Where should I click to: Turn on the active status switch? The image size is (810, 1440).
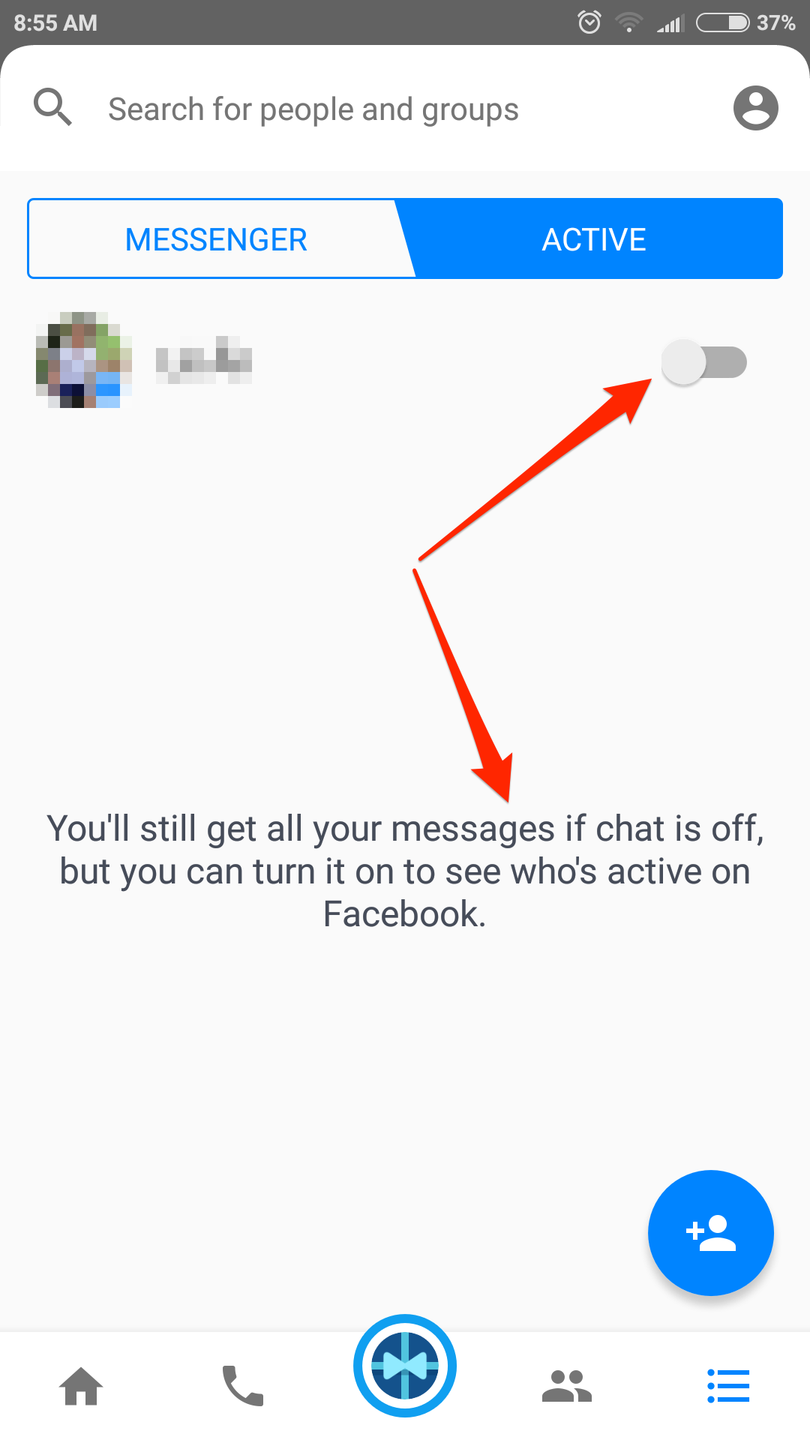[704, 362]
